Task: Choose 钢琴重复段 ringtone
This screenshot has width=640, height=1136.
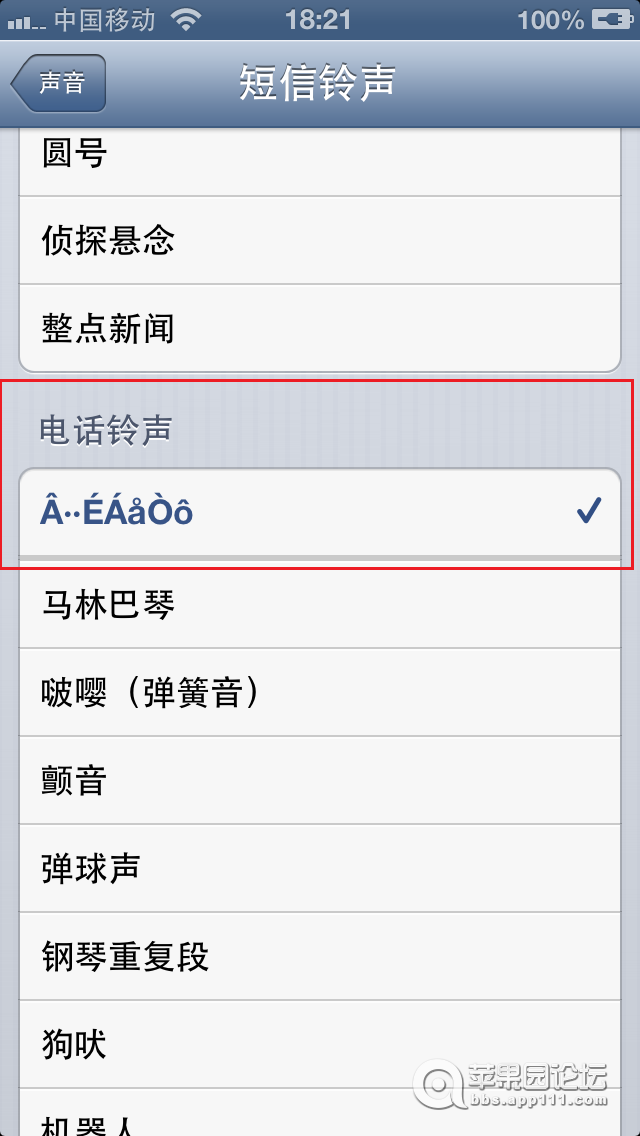Action: (320, 956)
